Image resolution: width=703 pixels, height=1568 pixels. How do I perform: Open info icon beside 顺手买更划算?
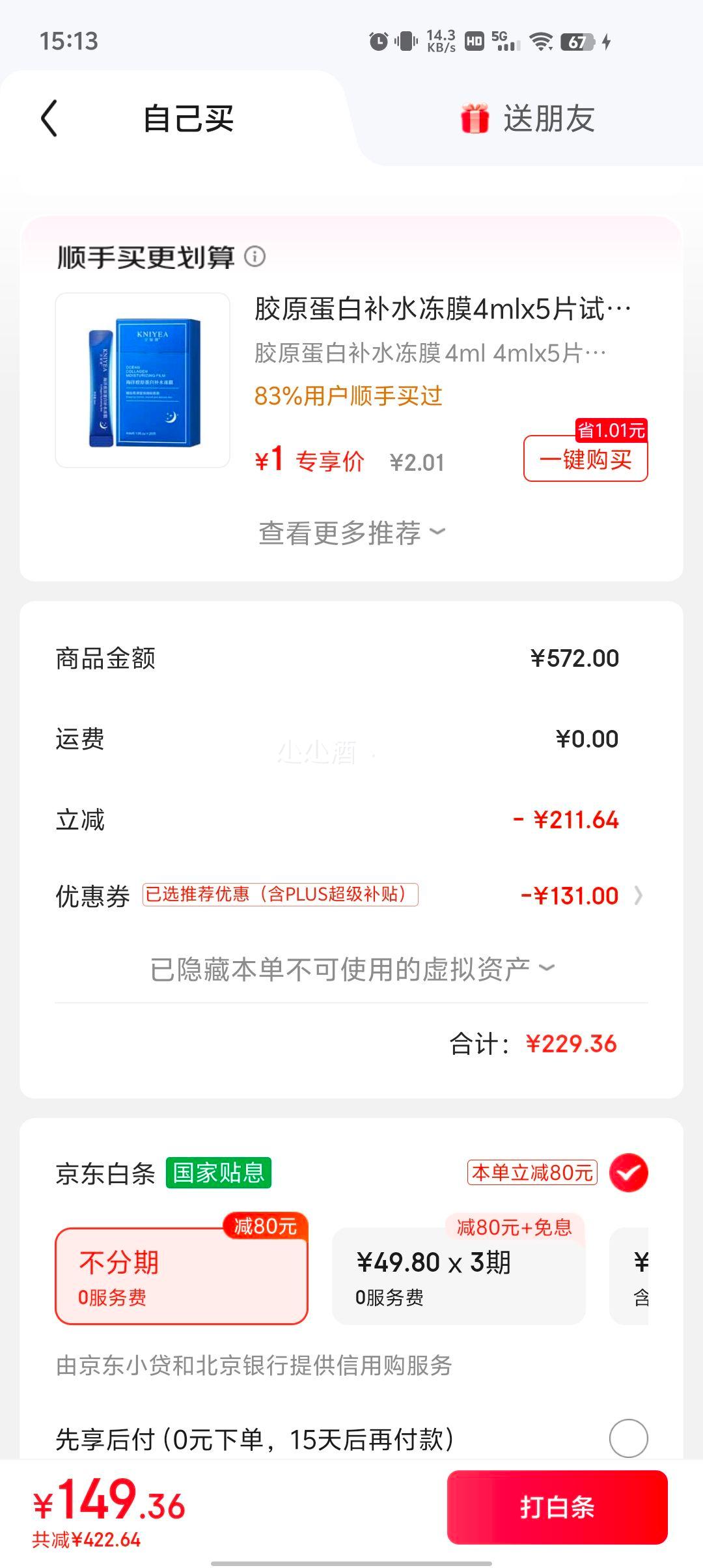click(x=255, y=257)
